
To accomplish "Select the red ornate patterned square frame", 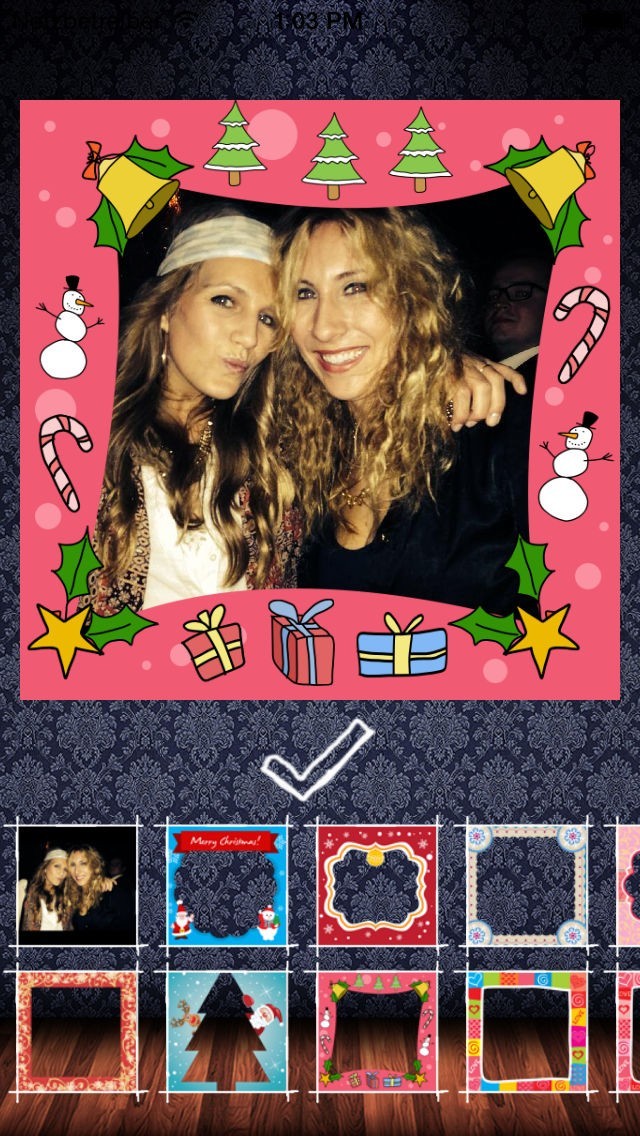I will tap(77, 1030).
